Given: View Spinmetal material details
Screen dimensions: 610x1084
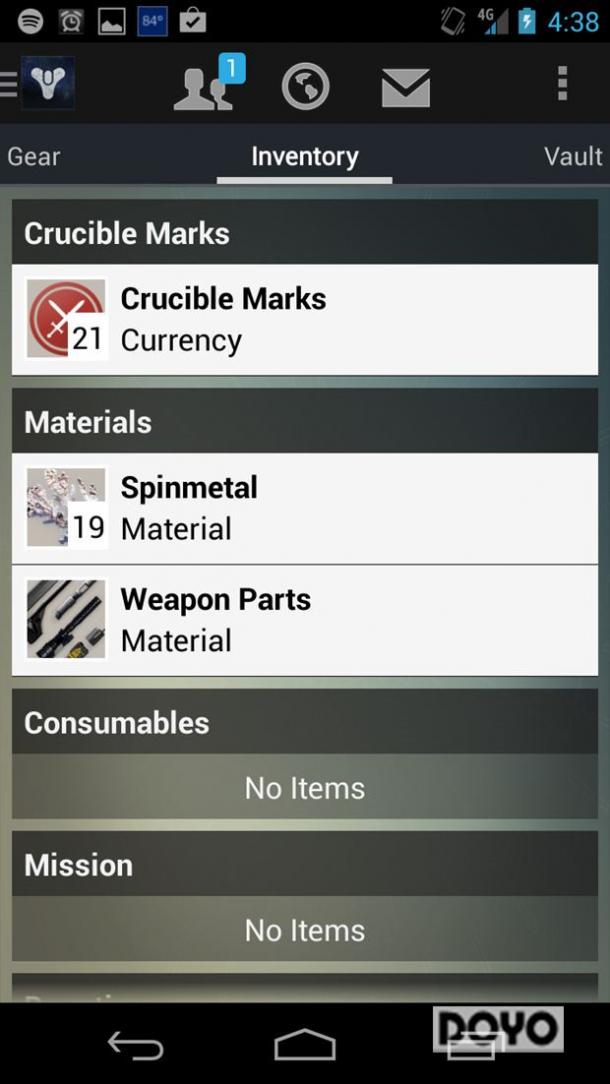Looking at the screenshot, I should coord(304,508).
